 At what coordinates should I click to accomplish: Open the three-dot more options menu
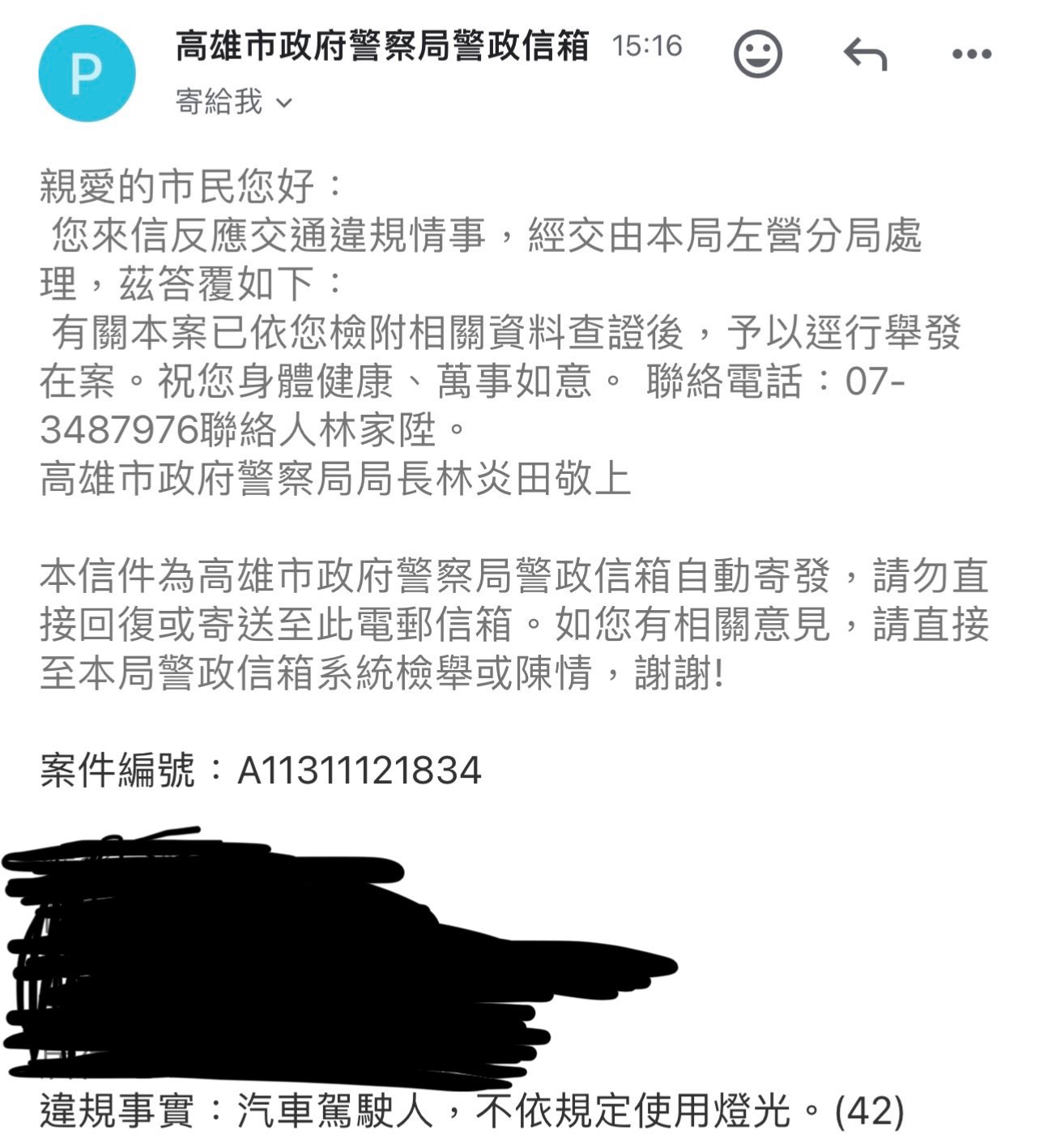tap(971, 54)
